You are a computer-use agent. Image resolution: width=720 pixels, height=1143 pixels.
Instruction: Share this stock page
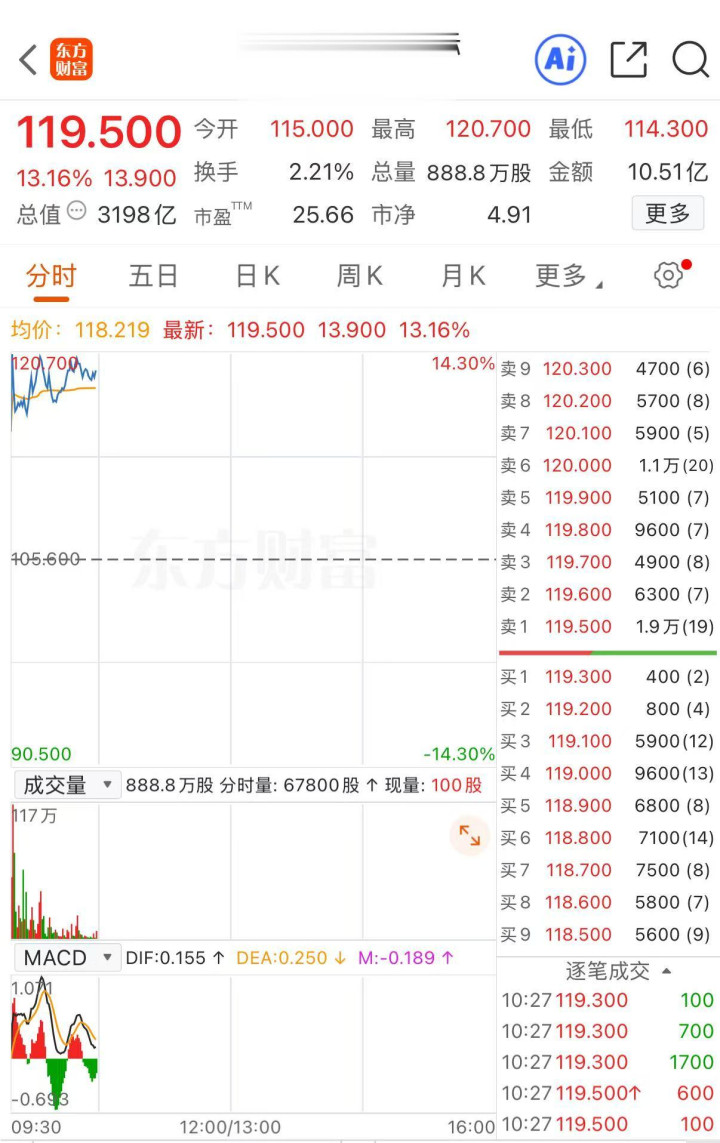[628, 60]
